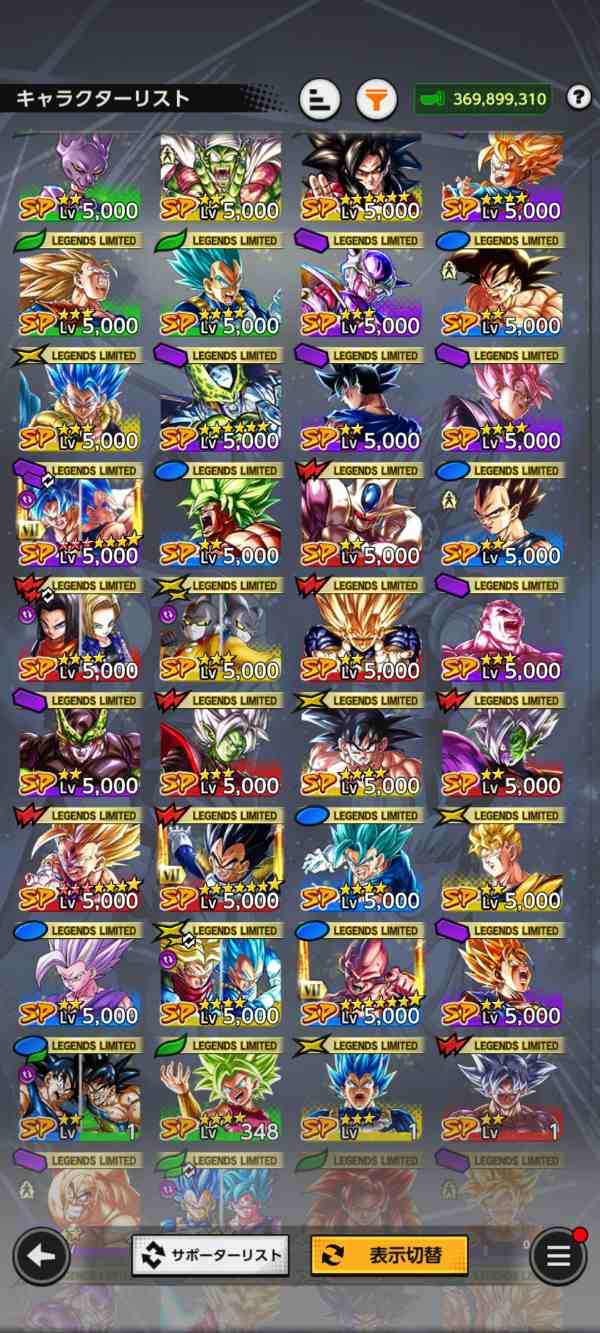Open the help question mark

pyautogui.click(x=578, y=98)
